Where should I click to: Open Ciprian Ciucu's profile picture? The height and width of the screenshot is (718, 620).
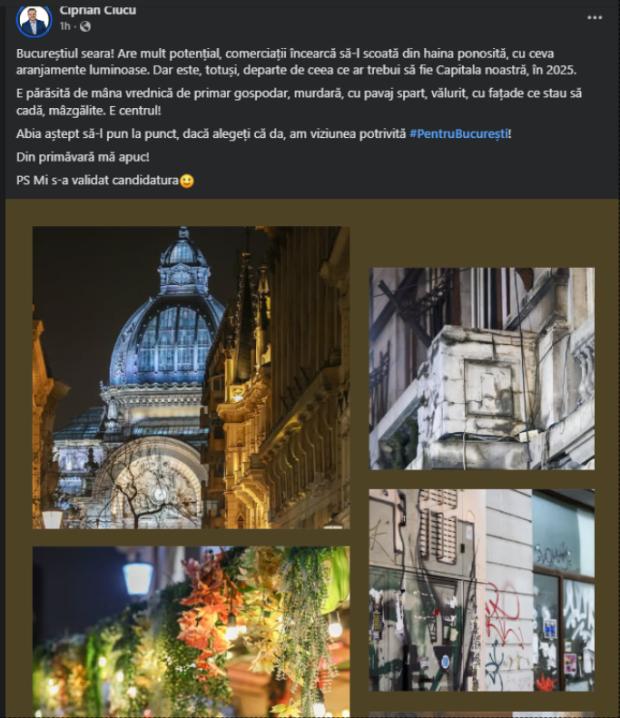pos(34,18)
